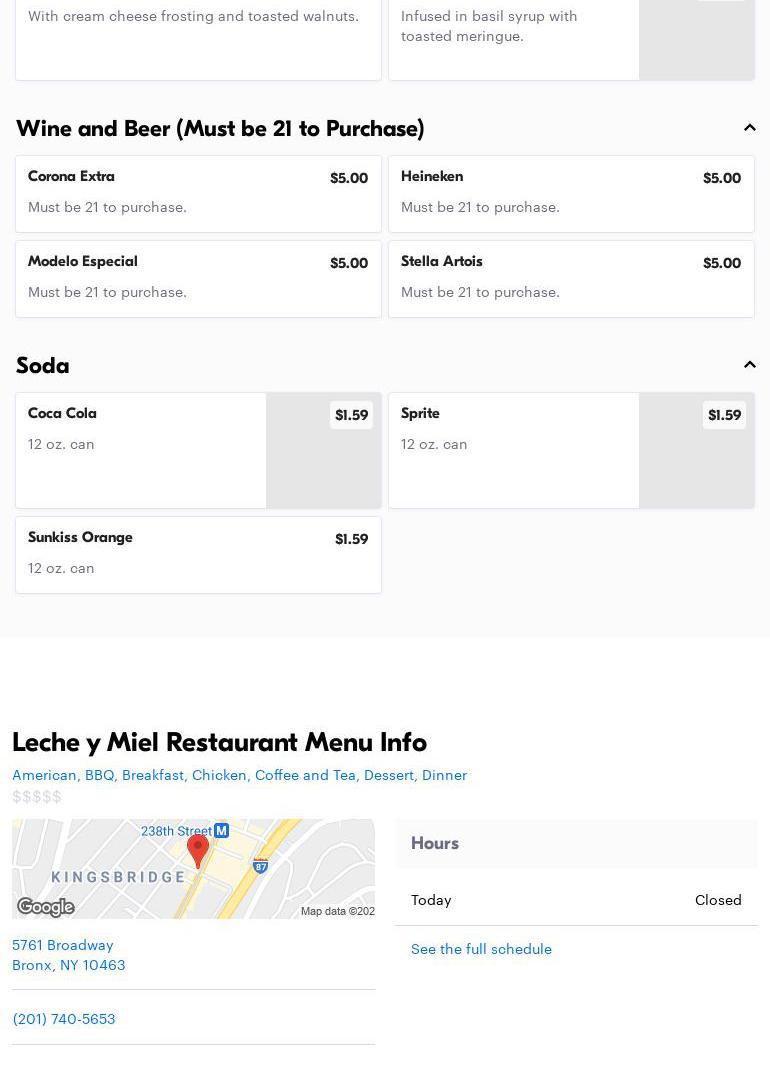The width and height of the screenshot is (770, 1081).
Task: Choose Modelo Especial beer
Action: (198, 278)
